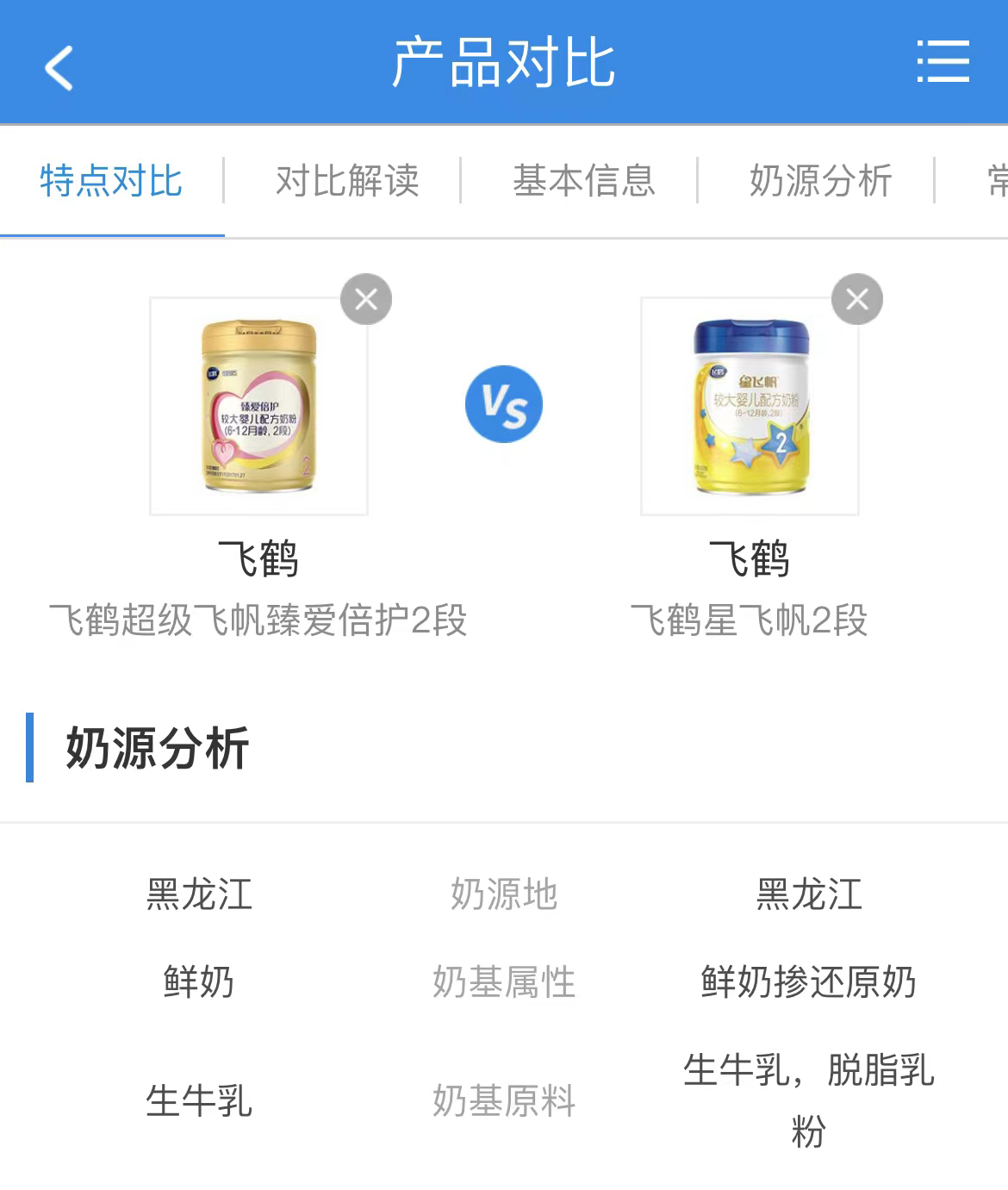Switch to the 对比解读 tab
This screenshot has height=1190, width=1008.
pyautogui.click(x=347, y=181)
